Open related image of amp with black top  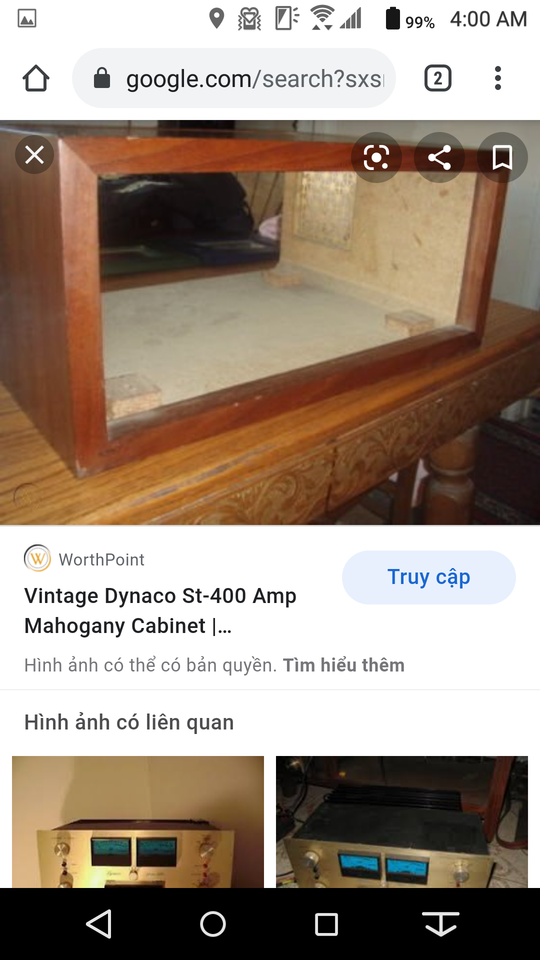click(402, 822)
